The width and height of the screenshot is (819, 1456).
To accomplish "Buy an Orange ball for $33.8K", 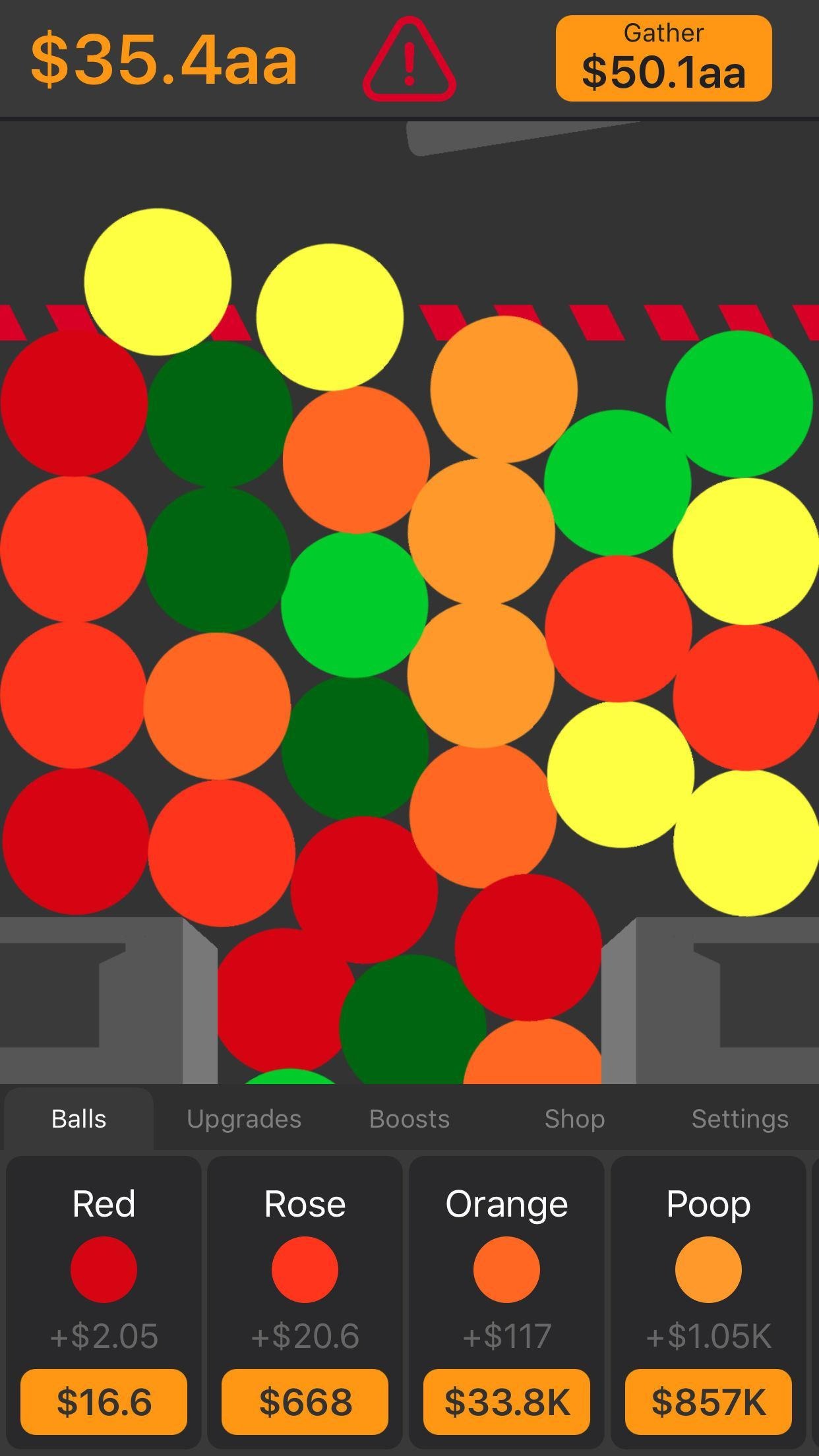I will coord(506,1401).
